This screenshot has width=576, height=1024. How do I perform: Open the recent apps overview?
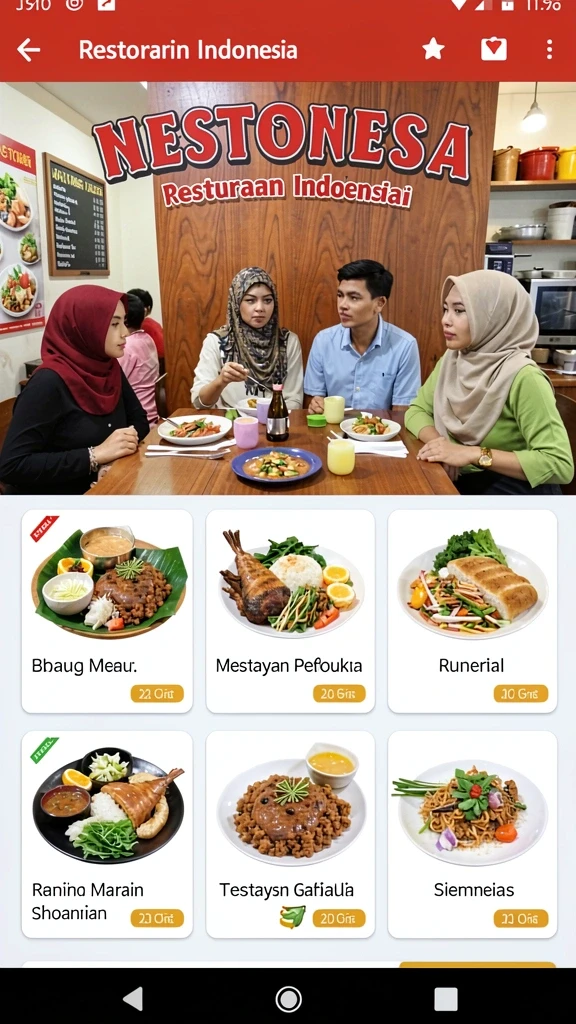[446, 999]
